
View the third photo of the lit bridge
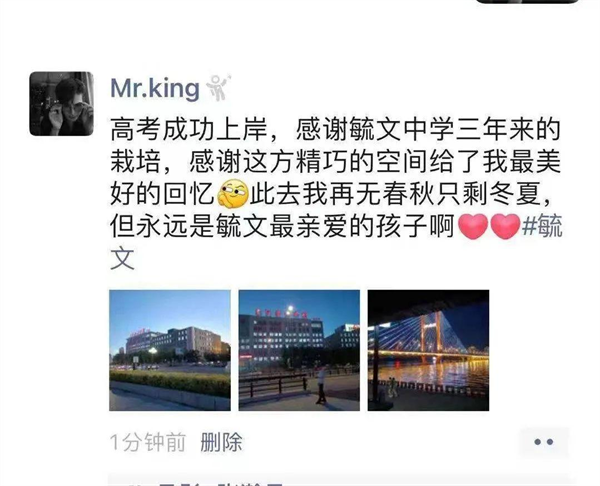[428, 349]
